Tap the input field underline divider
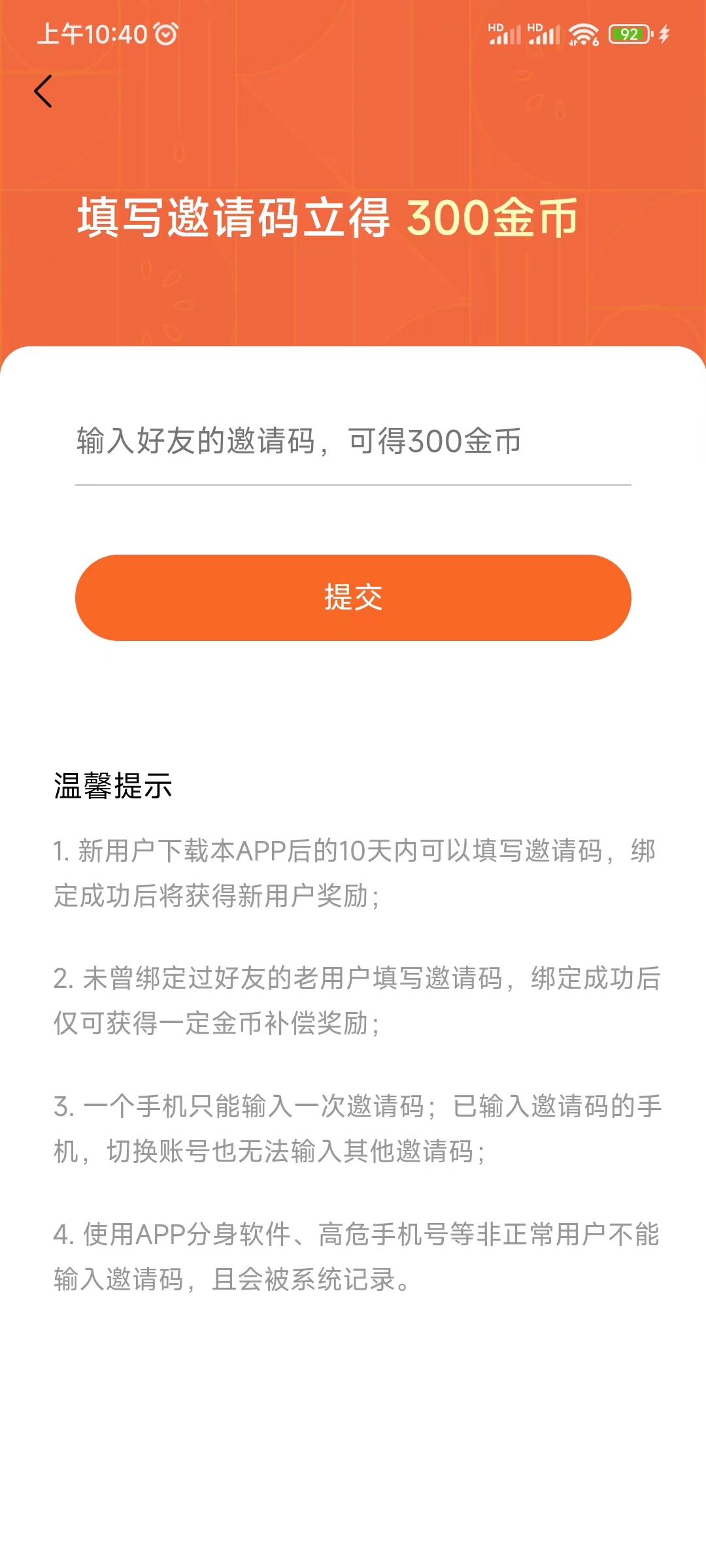Screen dimensions: 706x1568 pyautogui.click(x=353, y=483)
